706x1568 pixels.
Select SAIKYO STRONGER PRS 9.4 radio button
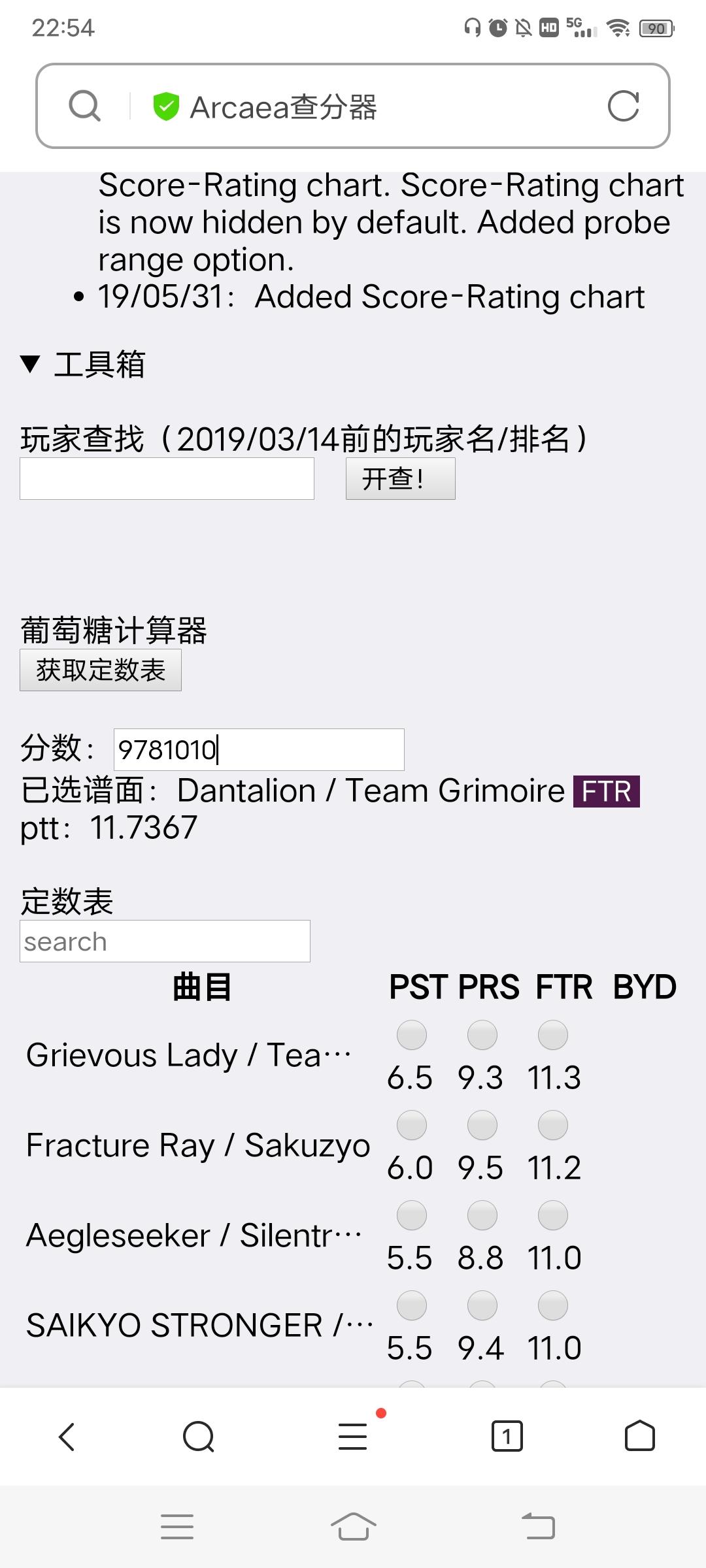tap(482, 1305)
